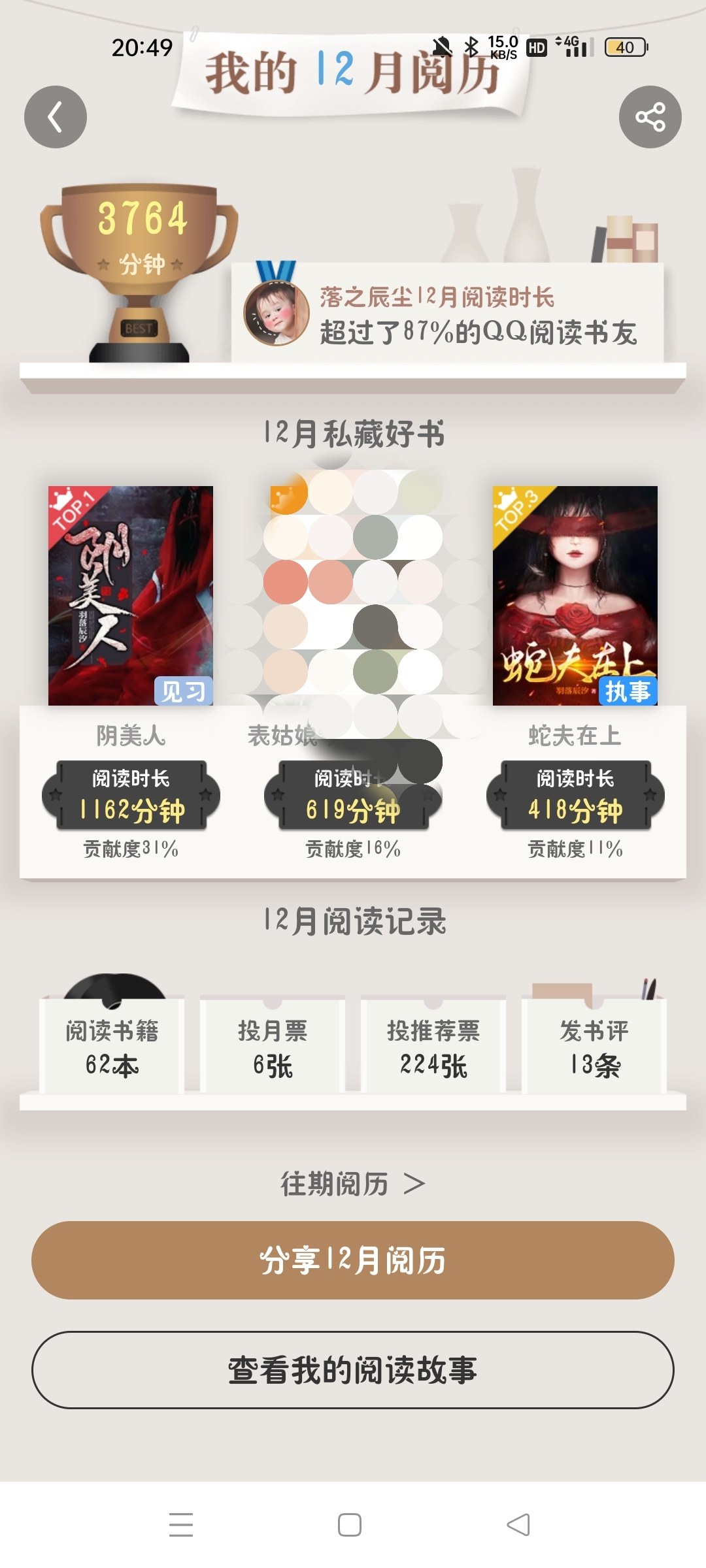View 往期阅历 past records
The width and height of the screenshot is (706, 1568).
tap(353, 1183)
